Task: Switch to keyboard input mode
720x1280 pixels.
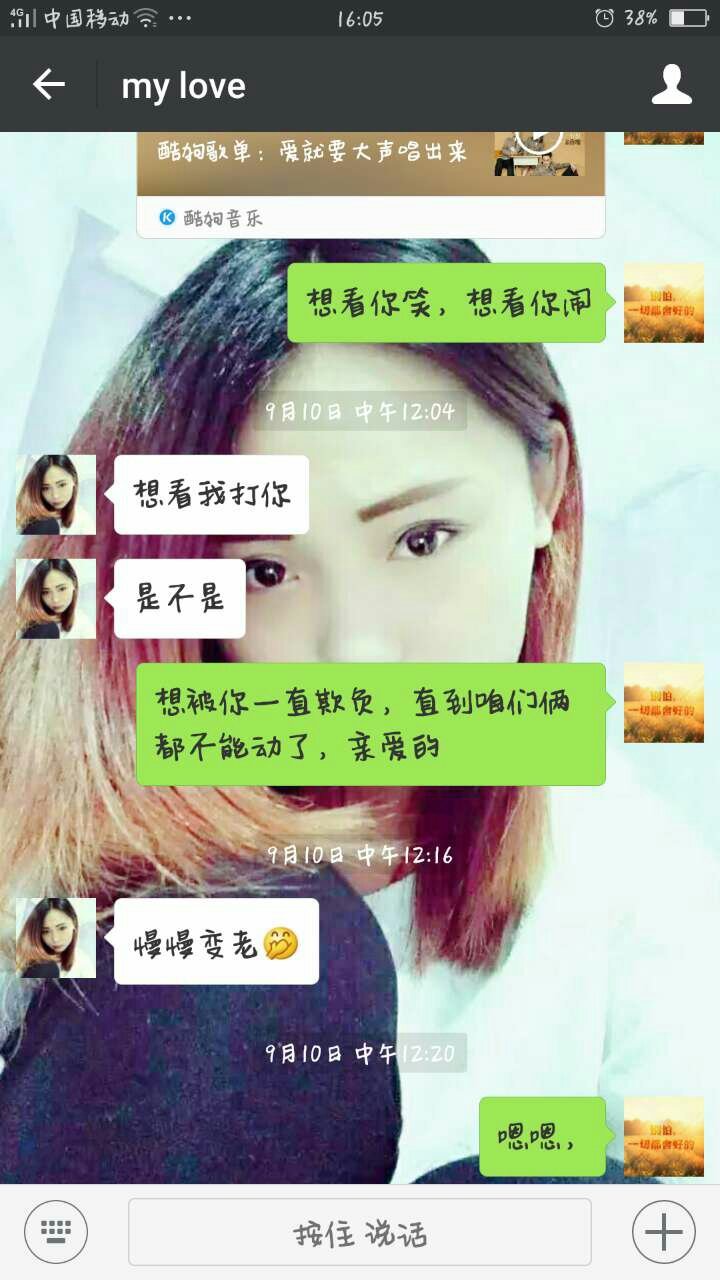Action: (x=56, y=1232)
